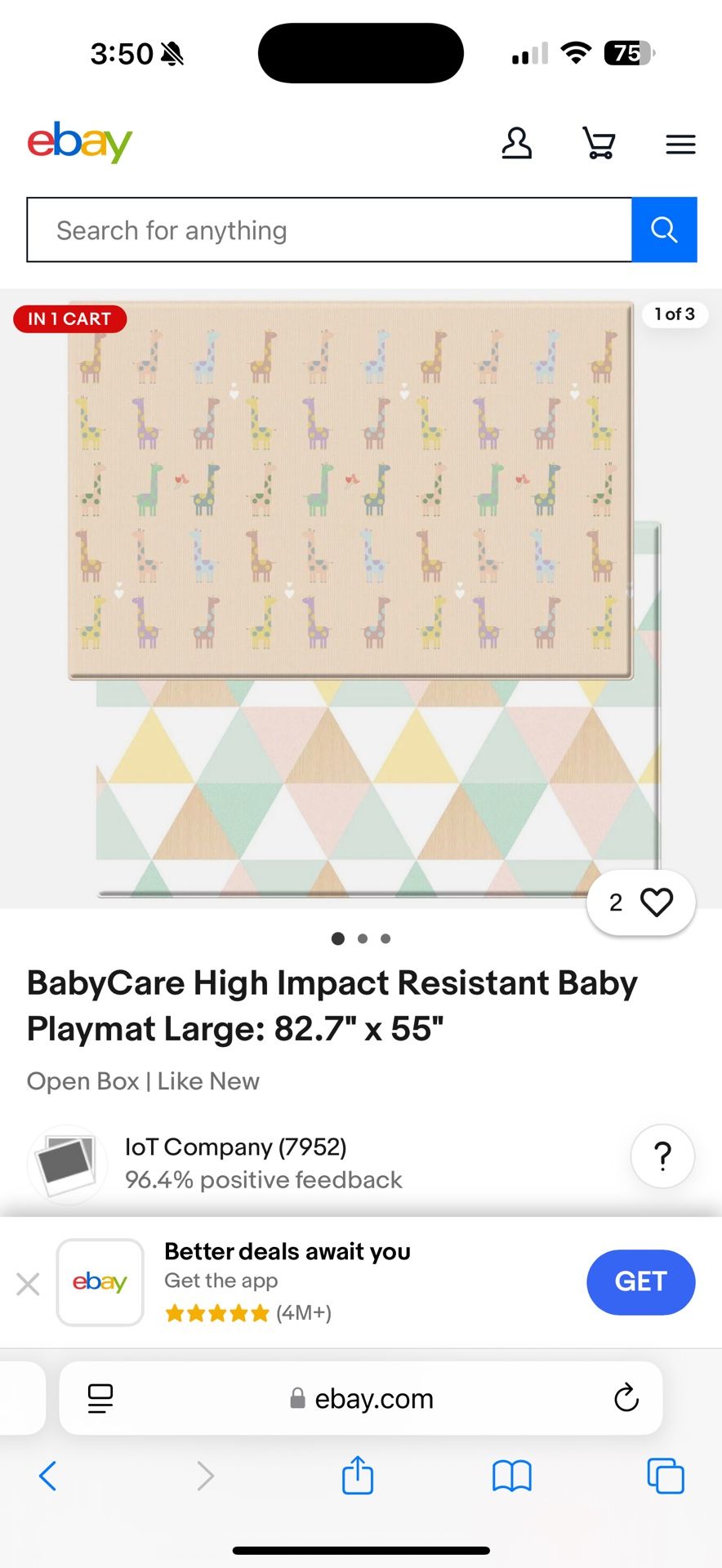
Task: Open your eBay account profile
Action: [516, 143]
